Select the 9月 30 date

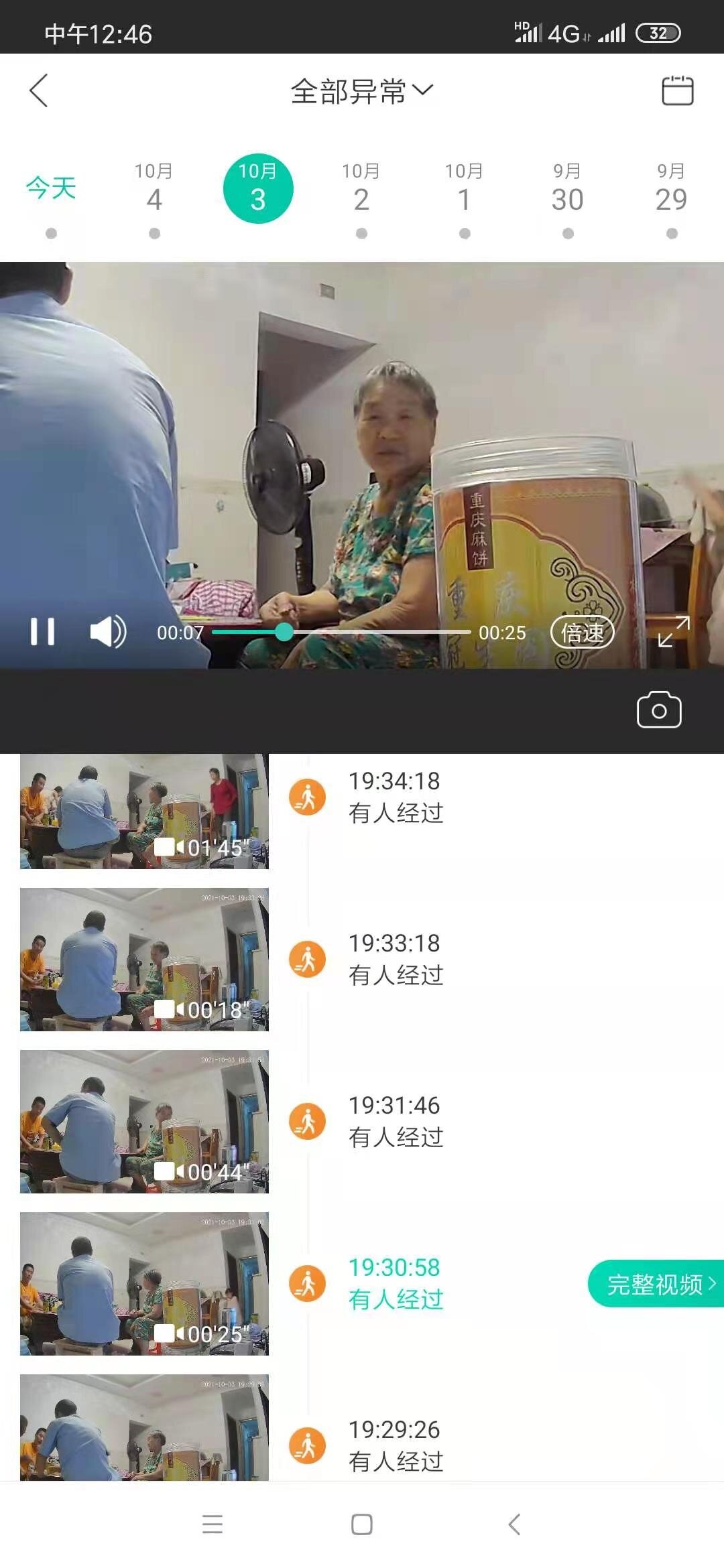568,190
